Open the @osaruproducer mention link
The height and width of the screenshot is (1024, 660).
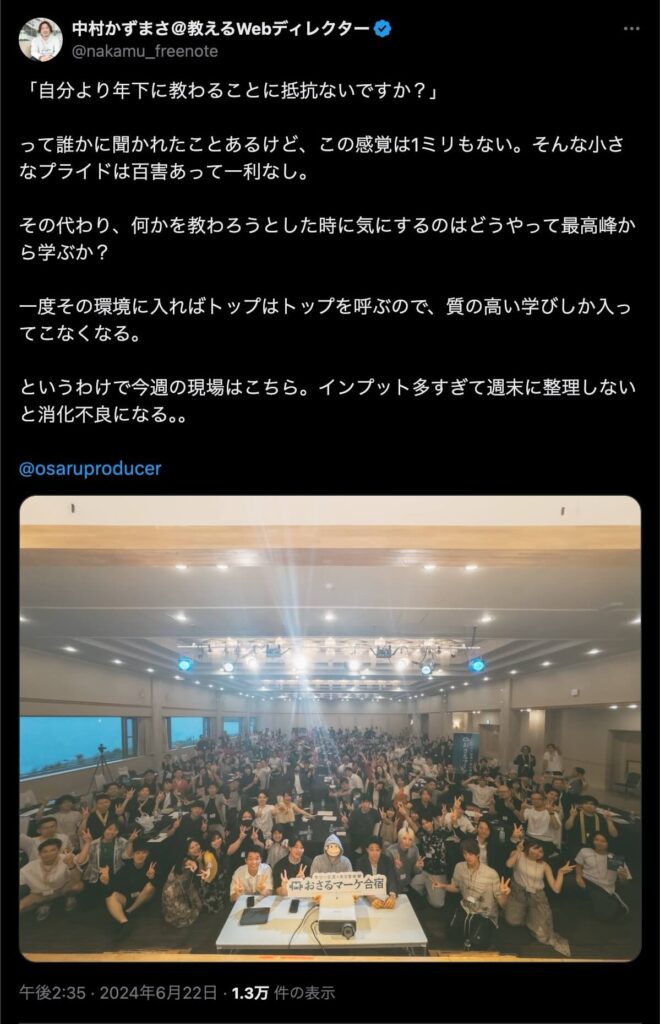(x=90, y=468)
